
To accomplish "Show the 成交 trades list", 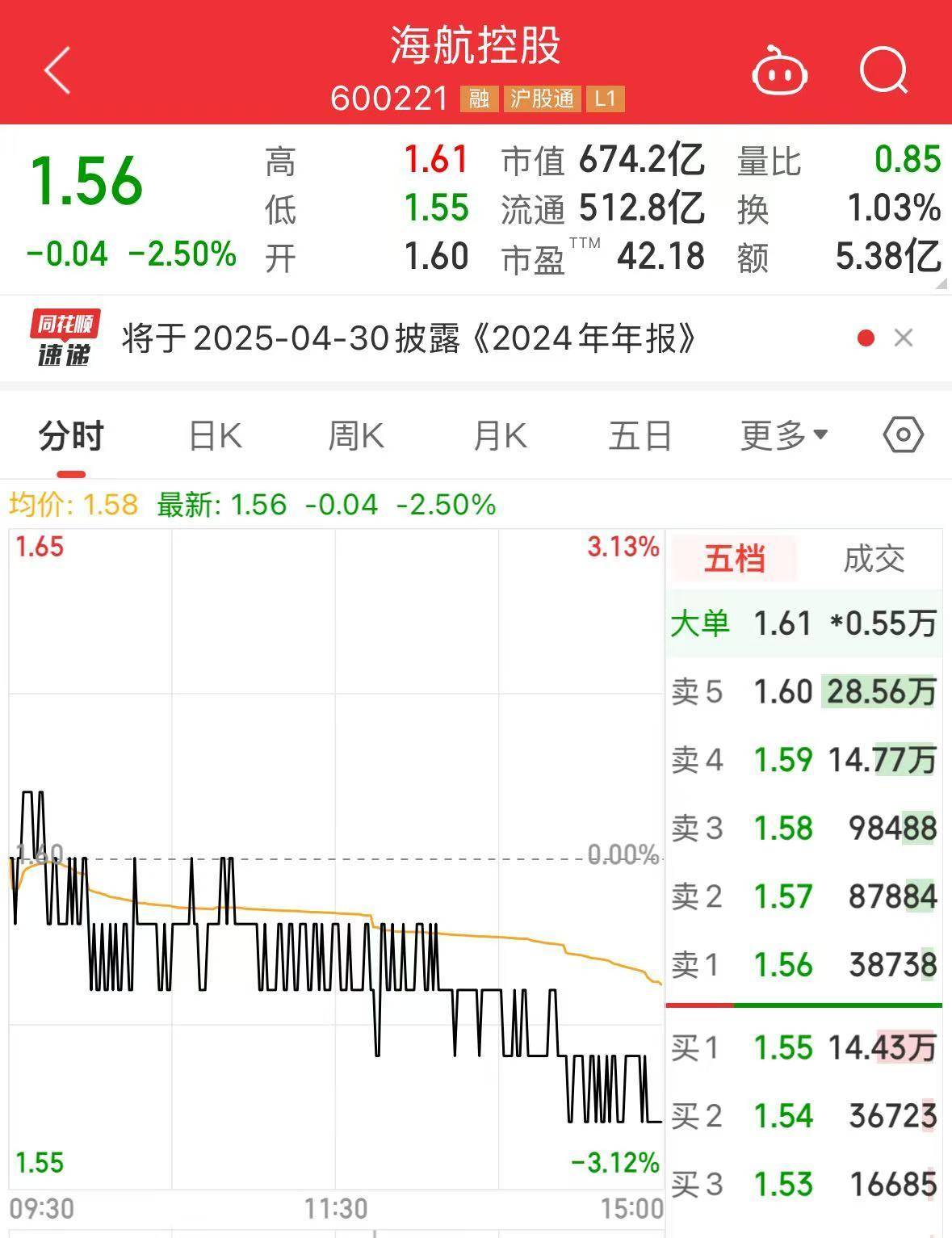I will (x=874, y=559).
